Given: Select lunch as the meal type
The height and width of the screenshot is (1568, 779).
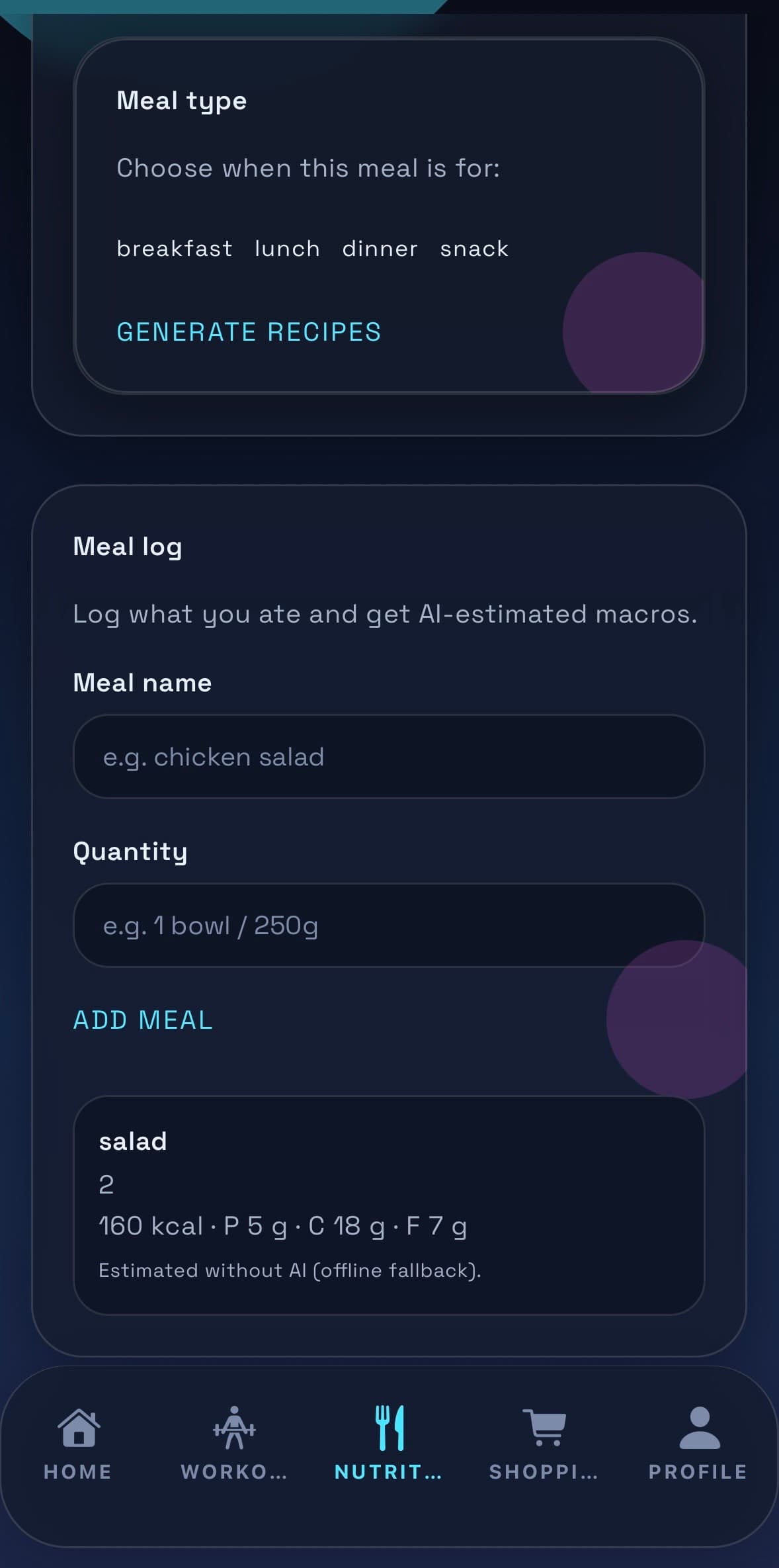Looking at the screenshot, I should 288,248.
